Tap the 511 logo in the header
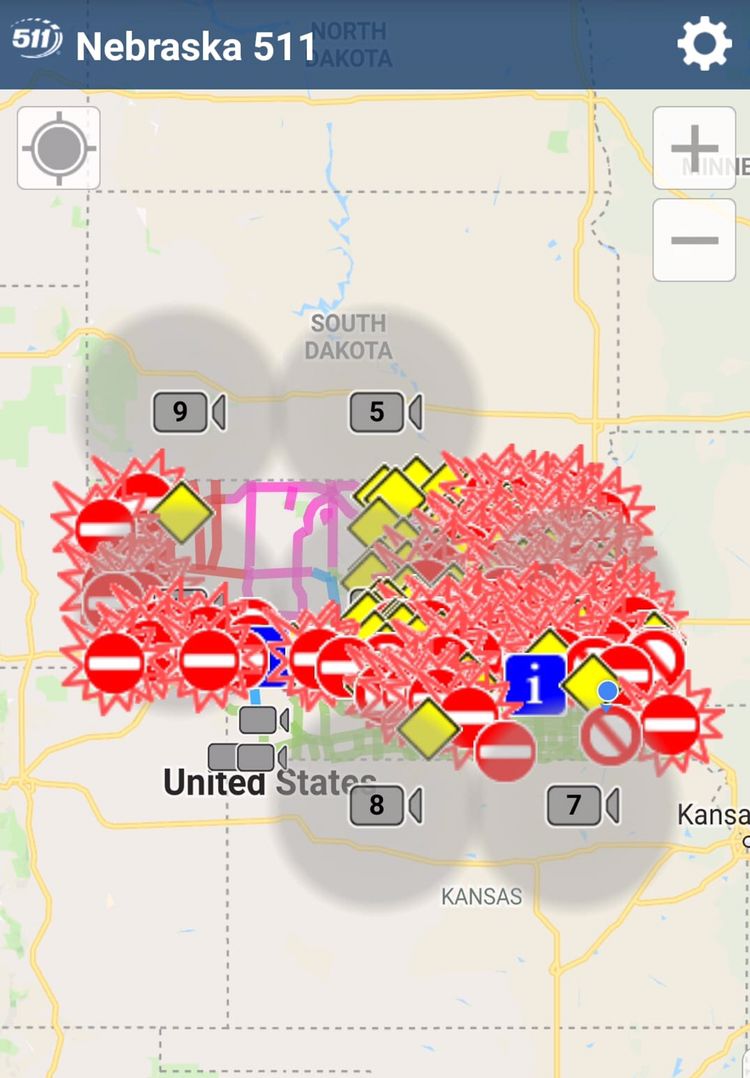Screen dimensions: 750x1078 (x=34, y=41)
